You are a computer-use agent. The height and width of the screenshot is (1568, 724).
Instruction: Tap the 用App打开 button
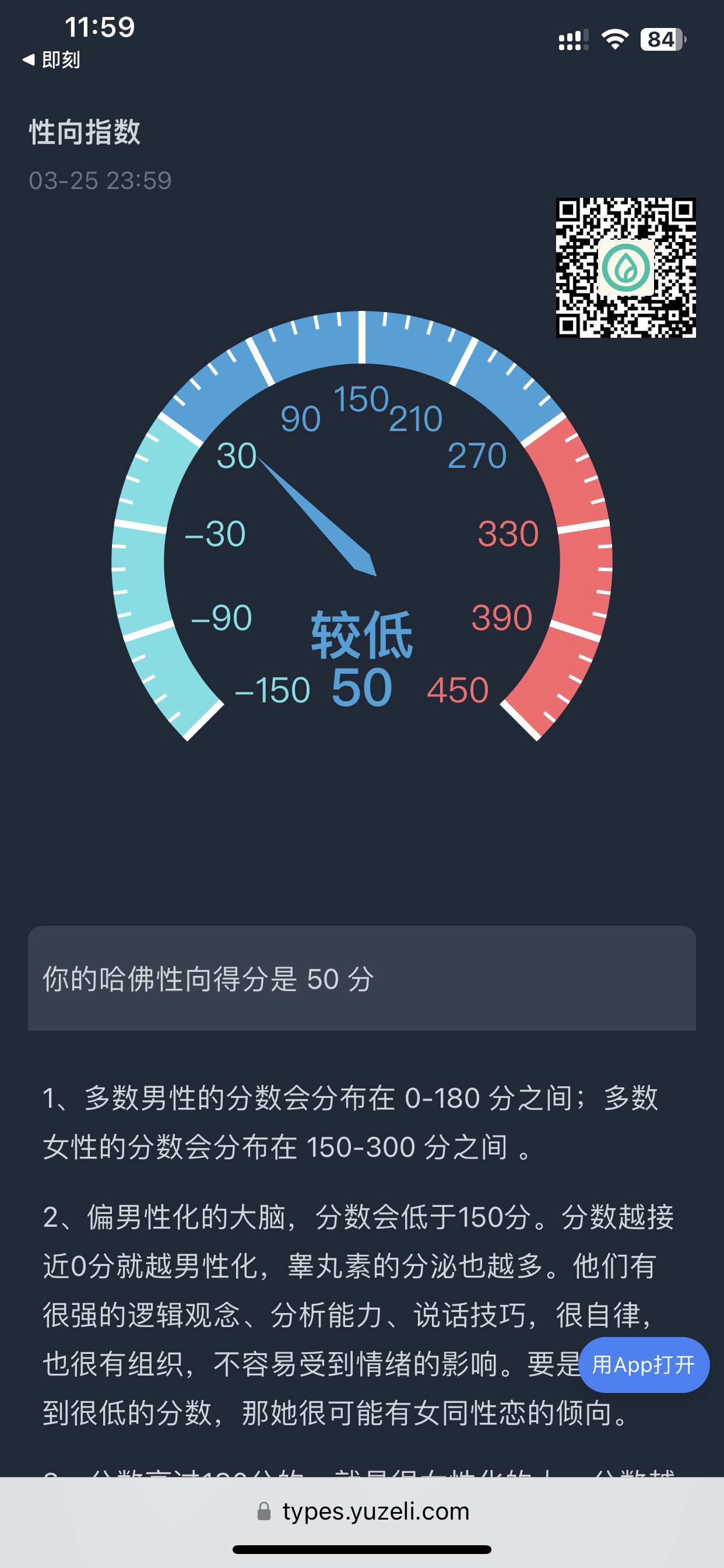[644, 1364]
